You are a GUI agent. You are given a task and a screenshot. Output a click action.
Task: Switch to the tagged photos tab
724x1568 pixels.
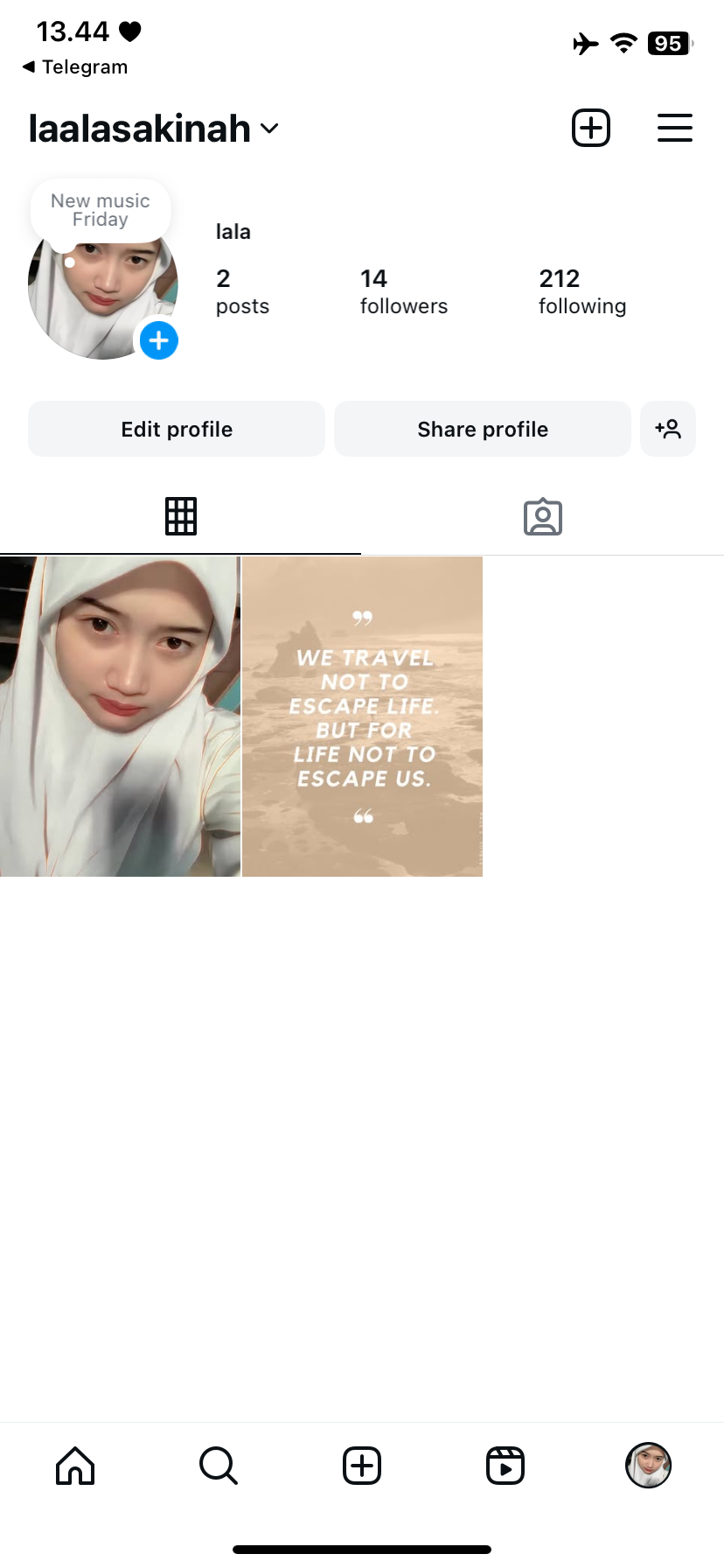[543, 516]
